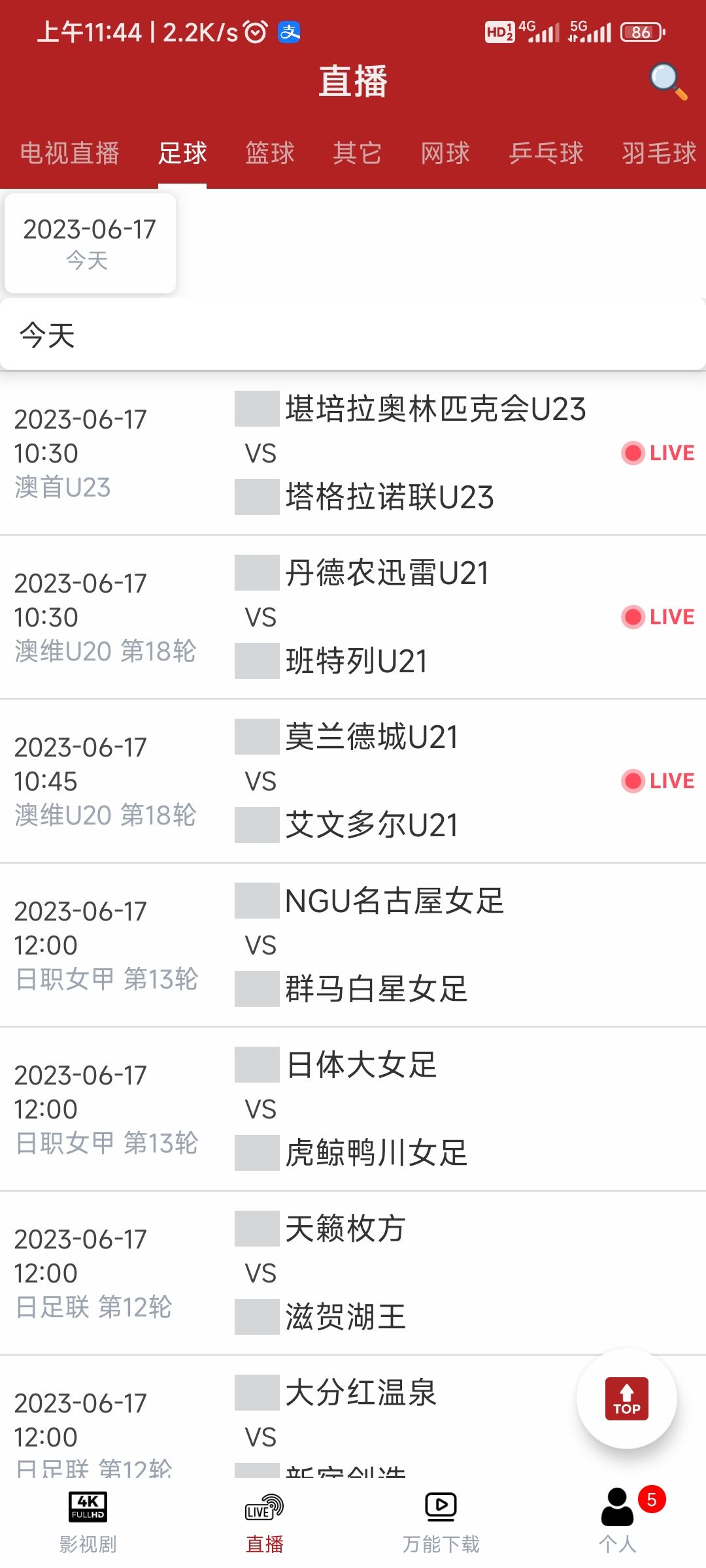The image size is (706, 1568).
Task: Choose the 2023-06-17 今天 date chip
Action: [90, 243]
